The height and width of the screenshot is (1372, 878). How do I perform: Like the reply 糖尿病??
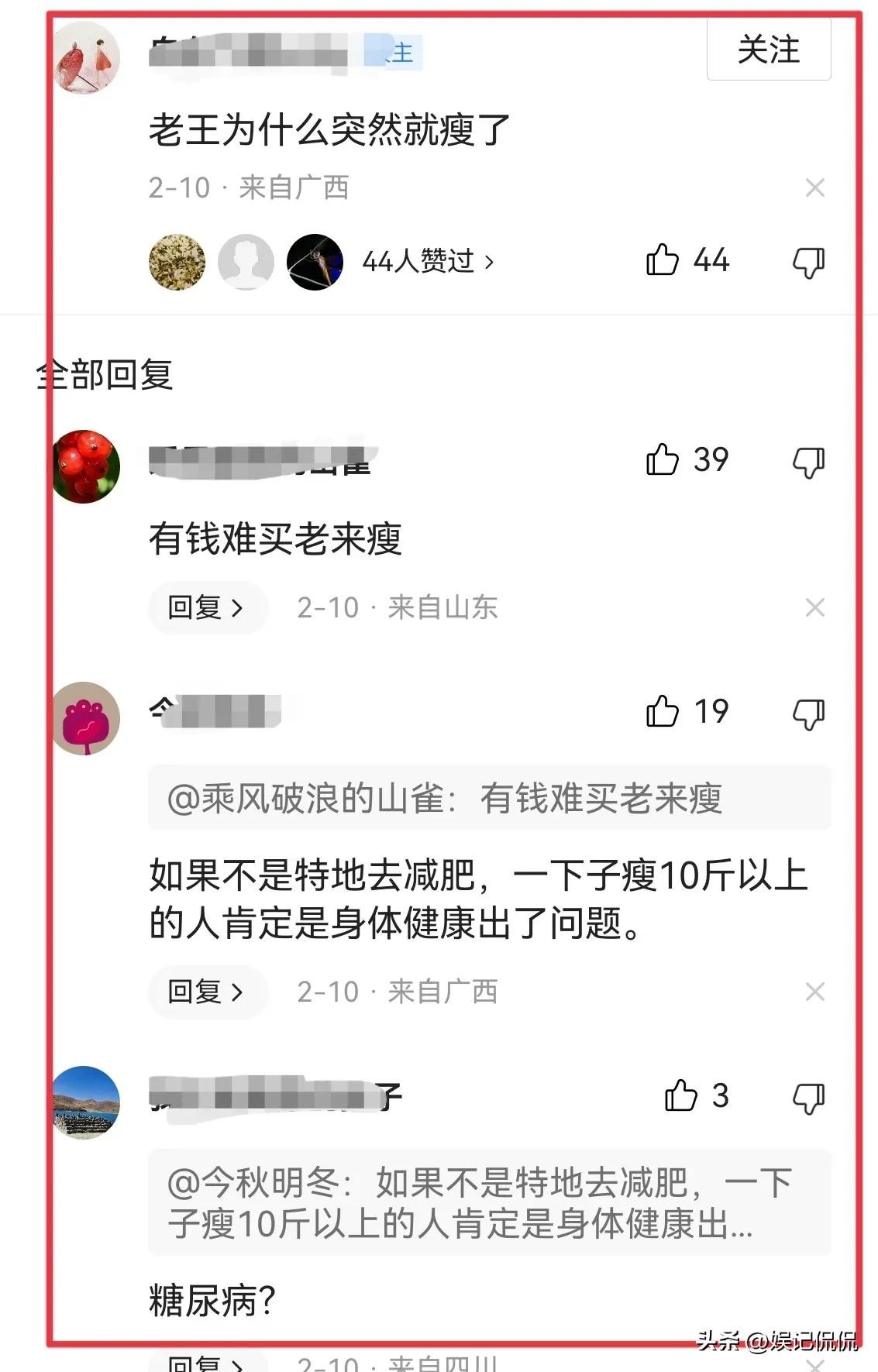[681, 1096]
